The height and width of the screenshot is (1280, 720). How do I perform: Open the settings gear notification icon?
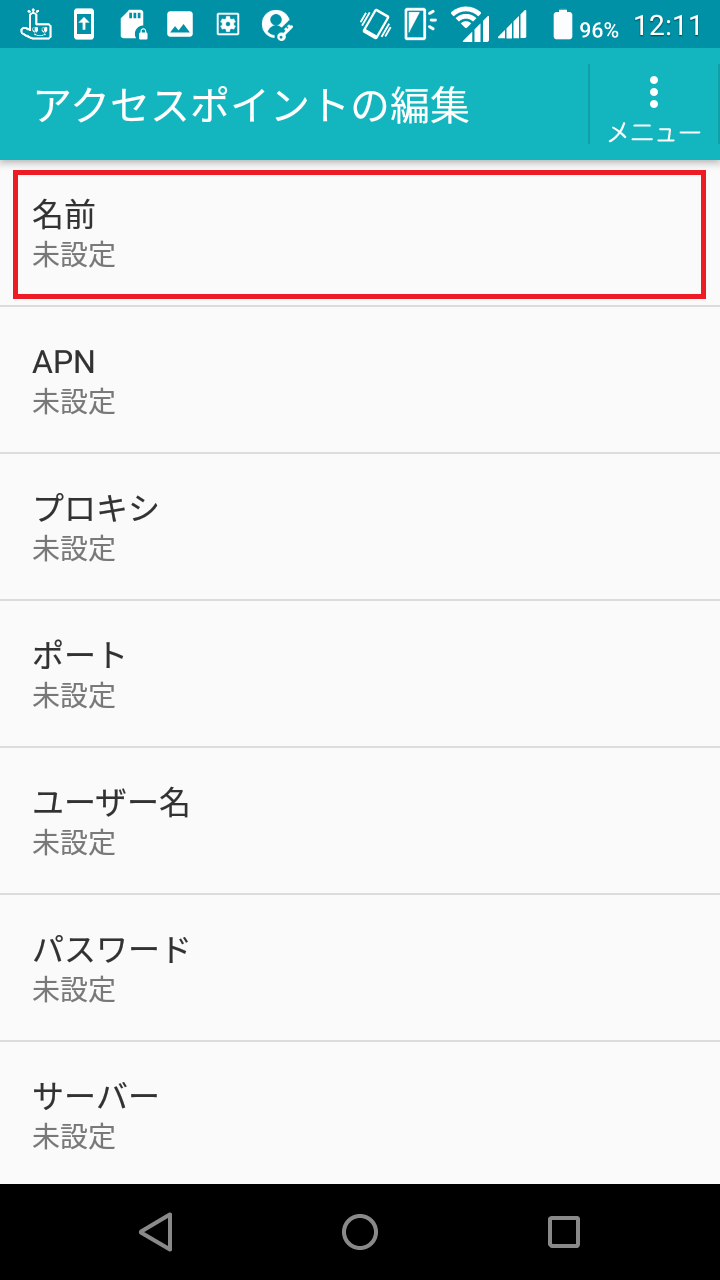[x=228, y=22]
